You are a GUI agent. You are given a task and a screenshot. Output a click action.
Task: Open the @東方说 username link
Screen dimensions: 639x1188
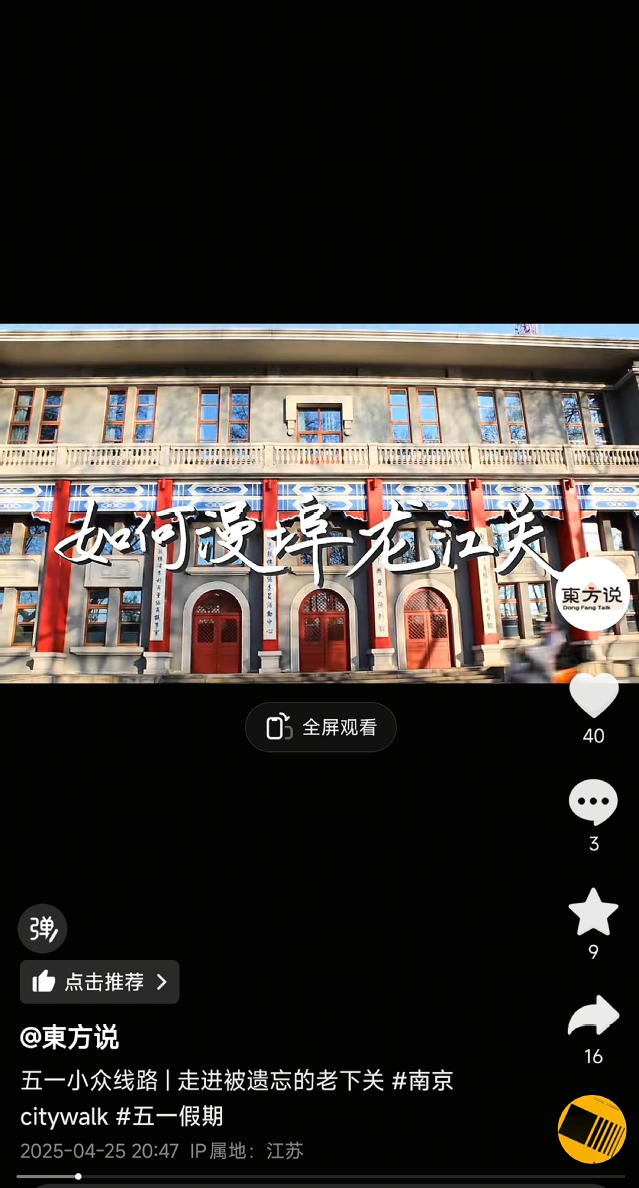(69, 1037)
